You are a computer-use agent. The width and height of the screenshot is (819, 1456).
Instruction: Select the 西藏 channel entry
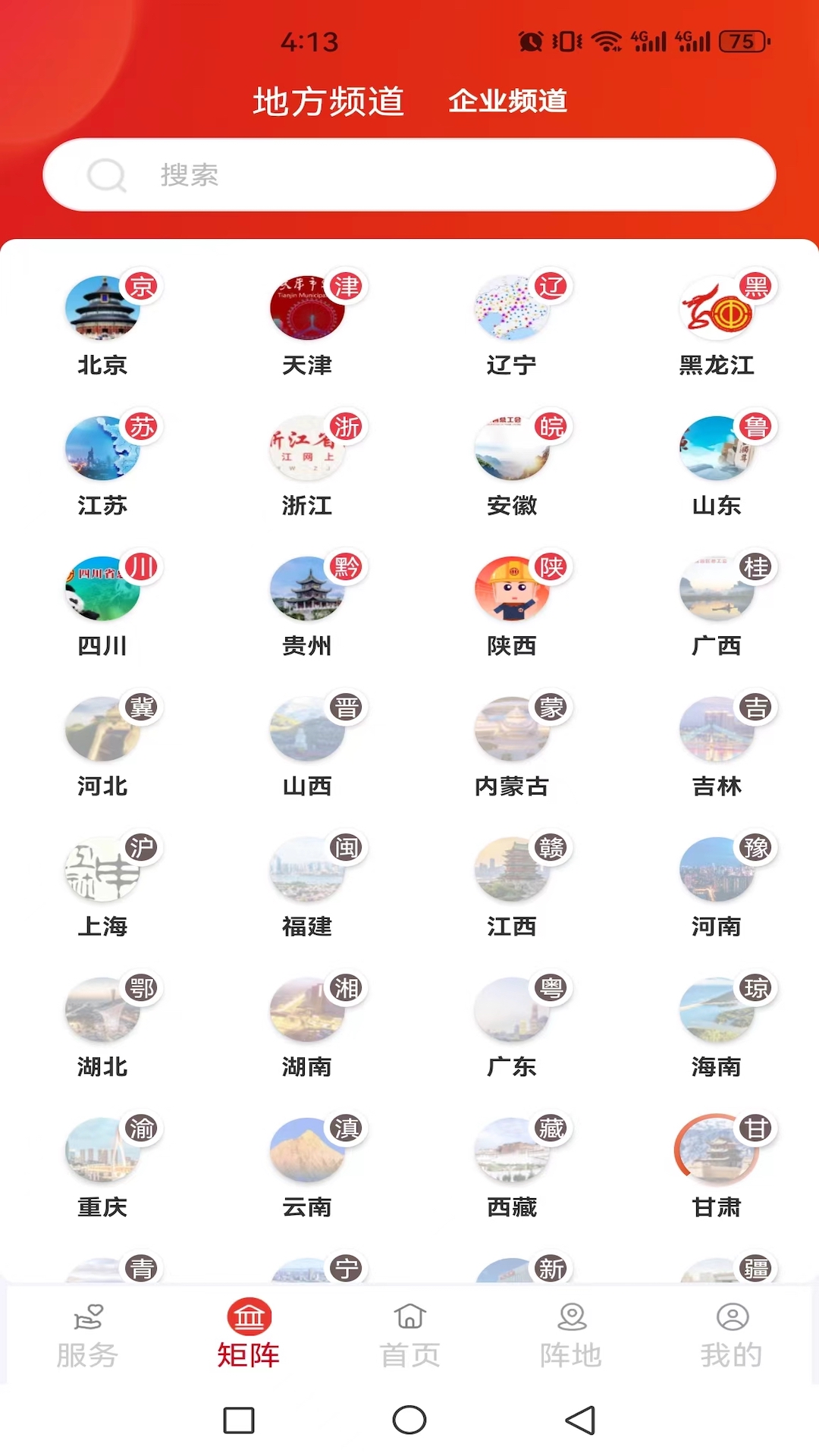tap(512, 1151)
